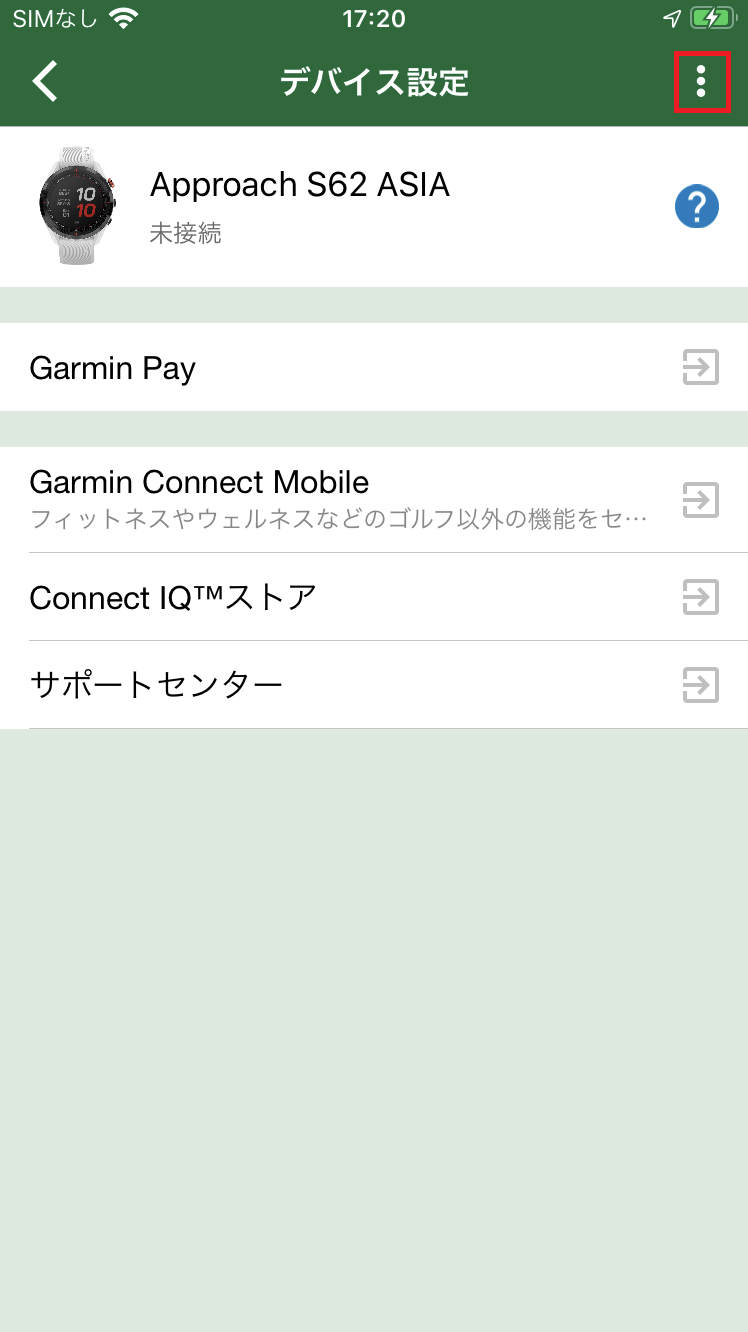Tap the arrow icon beside the support center row
Viewport: 748px width, 1332px height.
(700, 685)
